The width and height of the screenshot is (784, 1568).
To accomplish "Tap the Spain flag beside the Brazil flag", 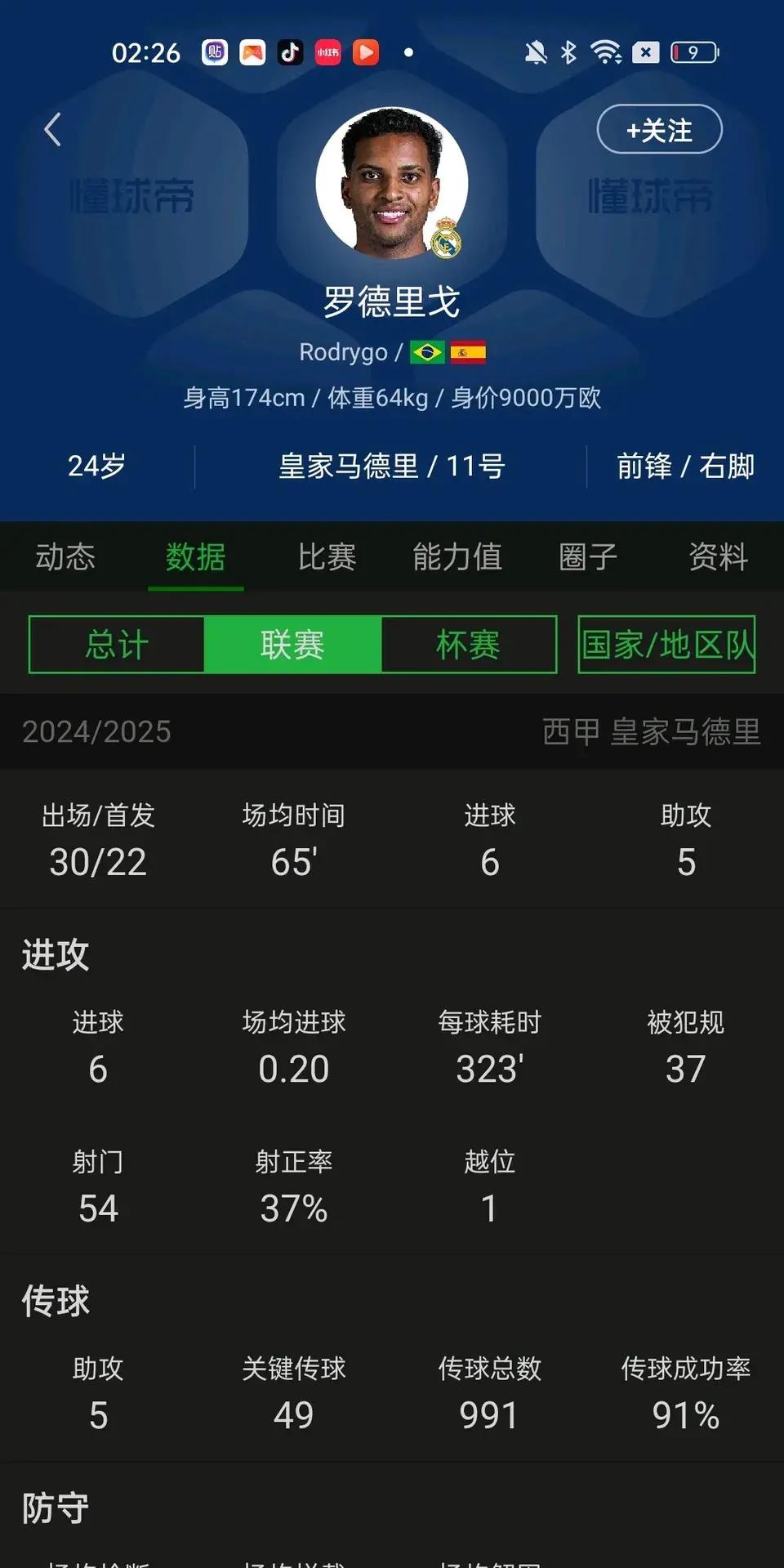I will coord(469,351).
